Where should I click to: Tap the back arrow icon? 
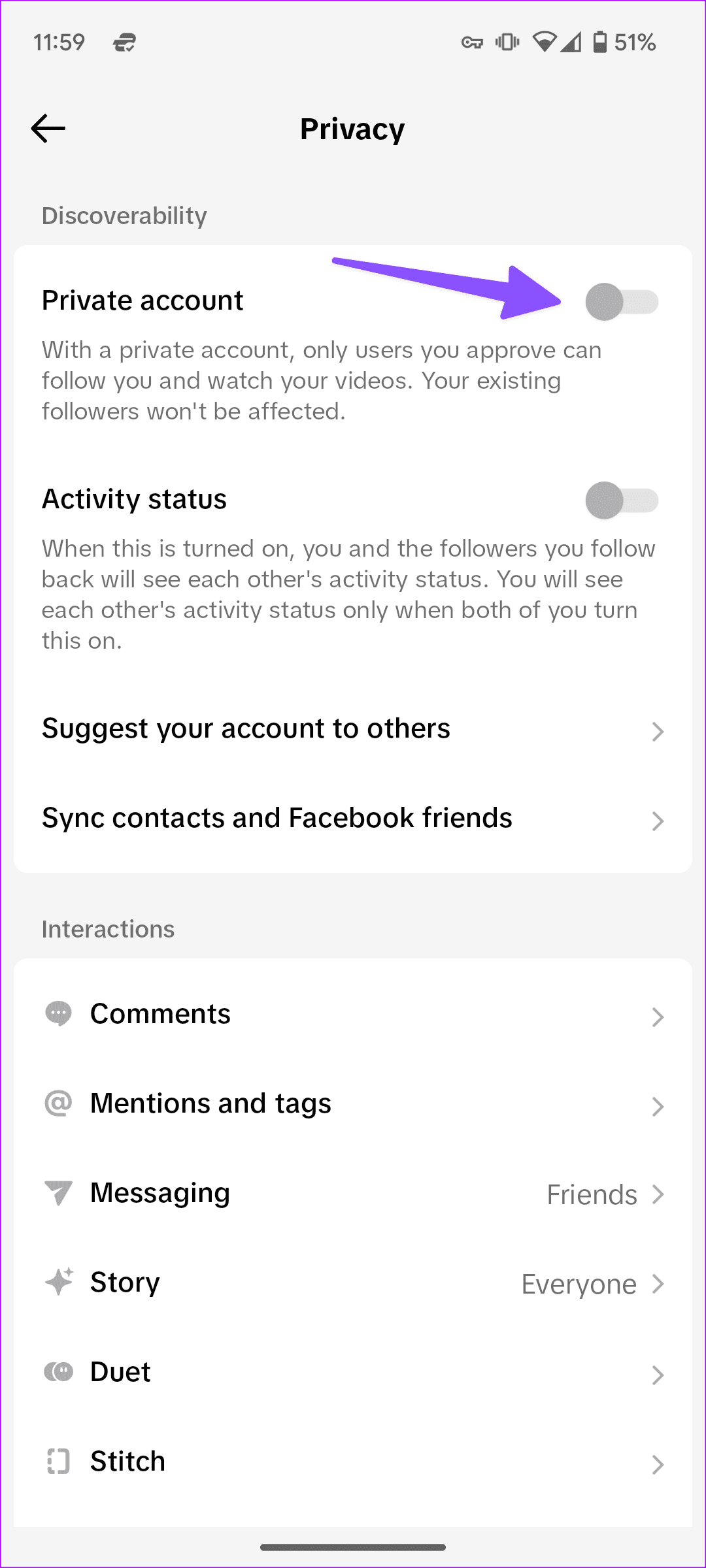pyautogui.click(x=48, y=128)
